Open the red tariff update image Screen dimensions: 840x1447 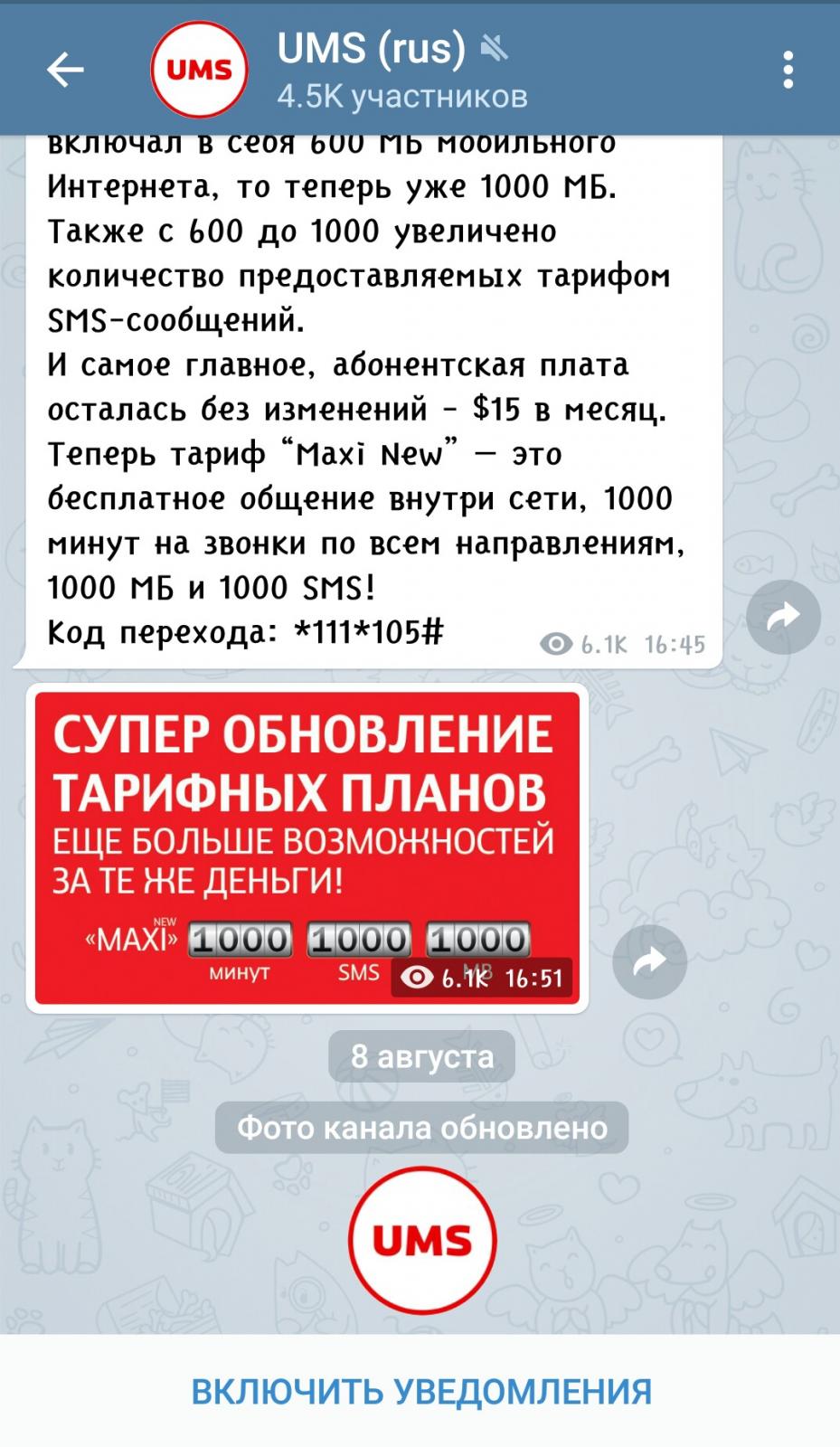coord(307,846)
